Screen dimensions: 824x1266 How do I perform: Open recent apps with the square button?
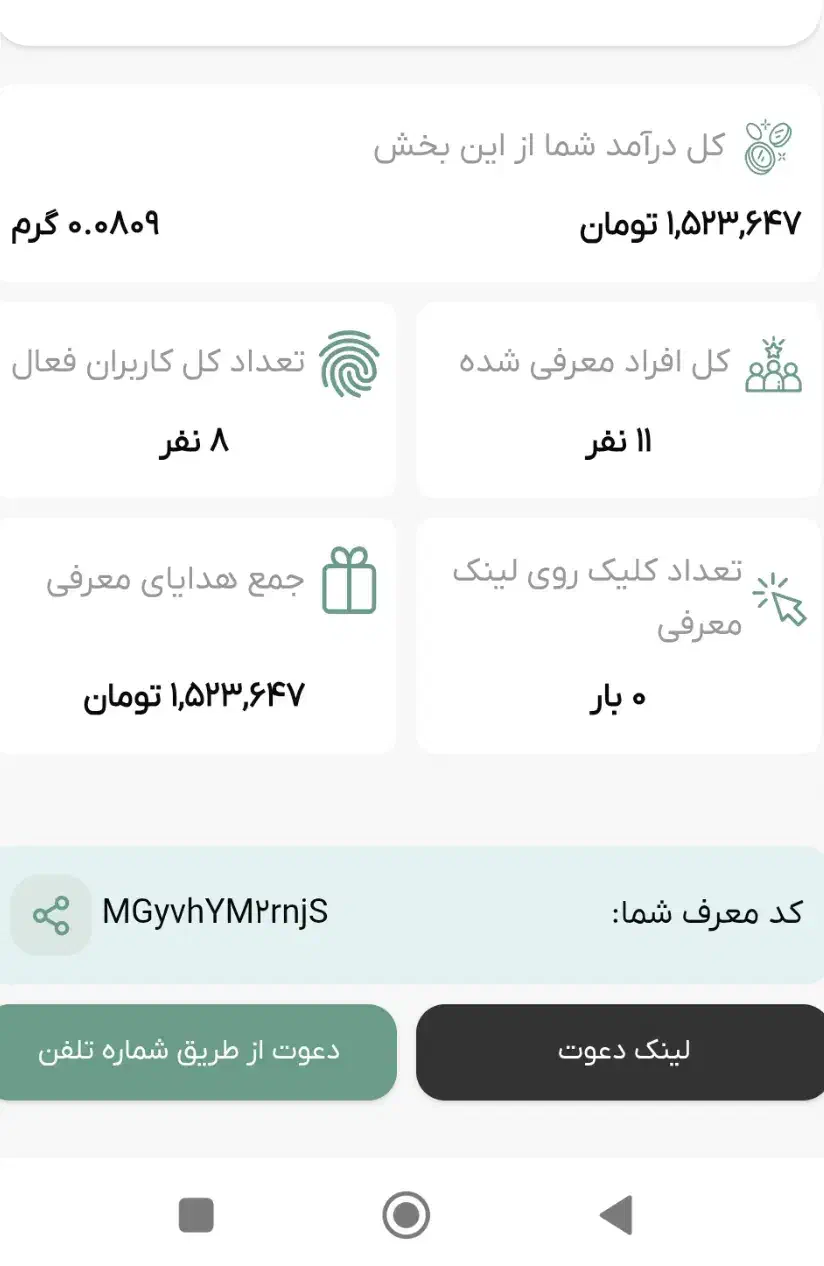click(x=196, y=1216)
